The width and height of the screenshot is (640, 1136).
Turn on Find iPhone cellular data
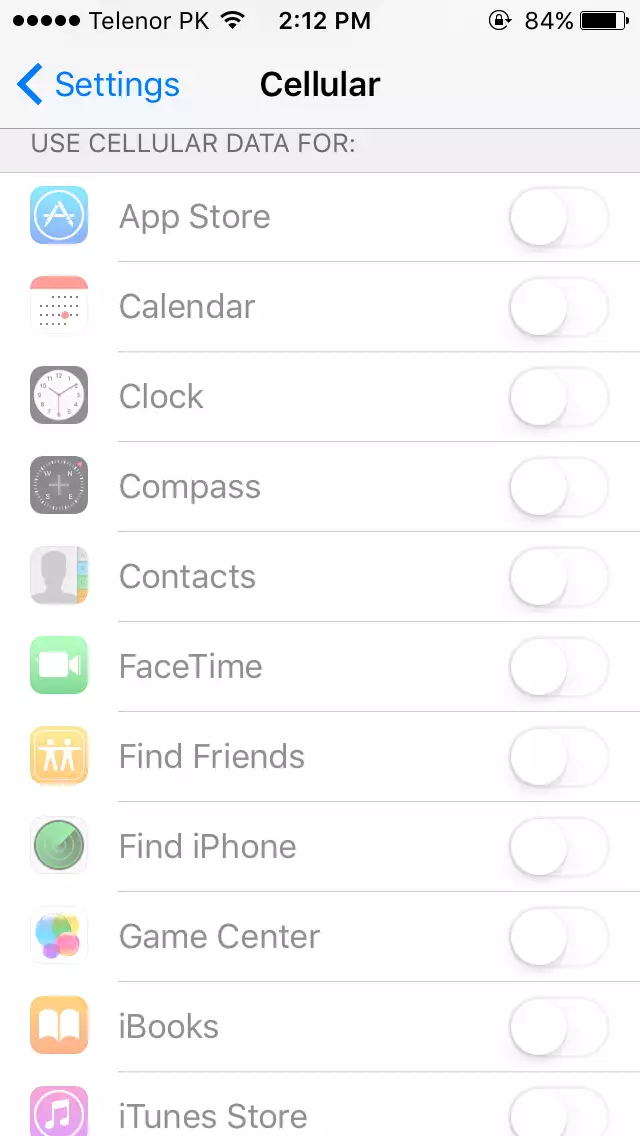(558, 847)
